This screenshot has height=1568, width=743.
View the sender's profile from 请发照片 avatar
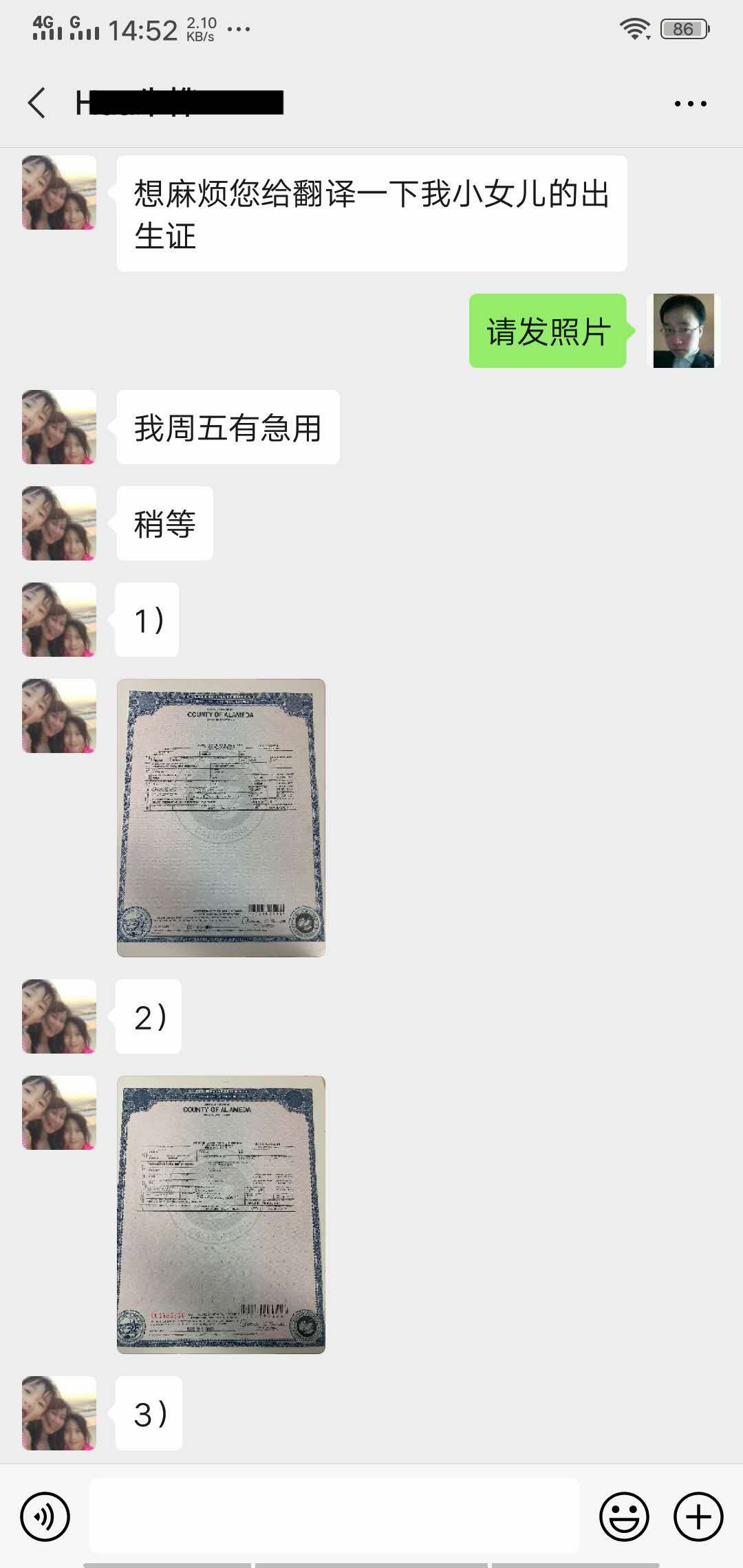(683, 331)
